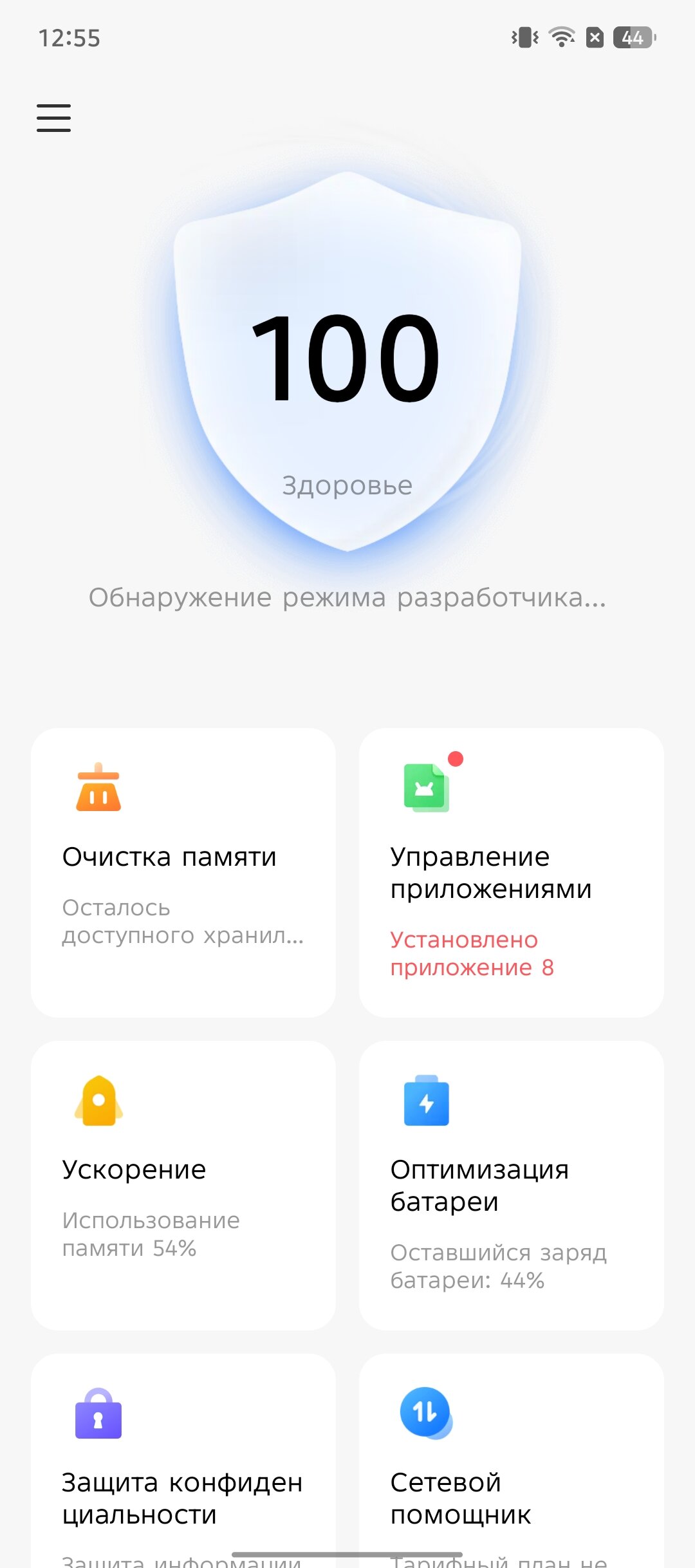Open Управление приложениями card
Screen dimensions: 695x1568
pyautogui.click(x=512, y=873)
